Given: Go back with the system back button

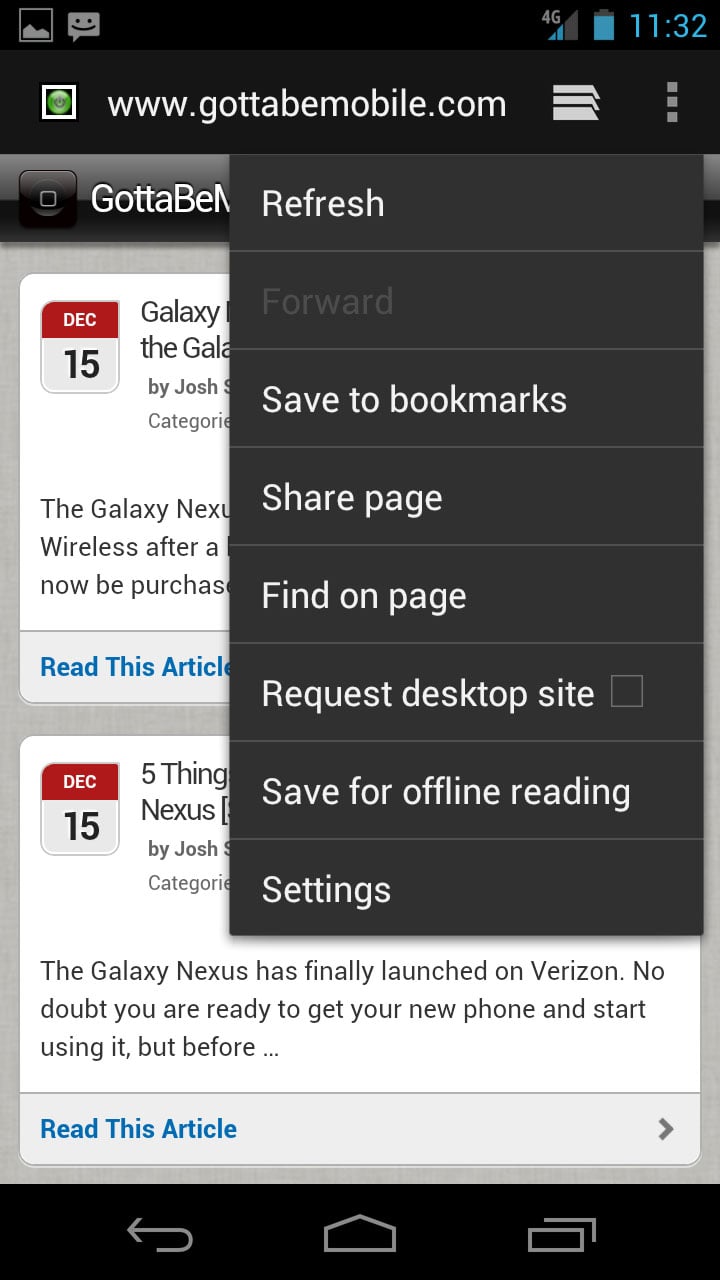Looking at the screenshot, I should pyautogui.click(x=160, y=1235).
